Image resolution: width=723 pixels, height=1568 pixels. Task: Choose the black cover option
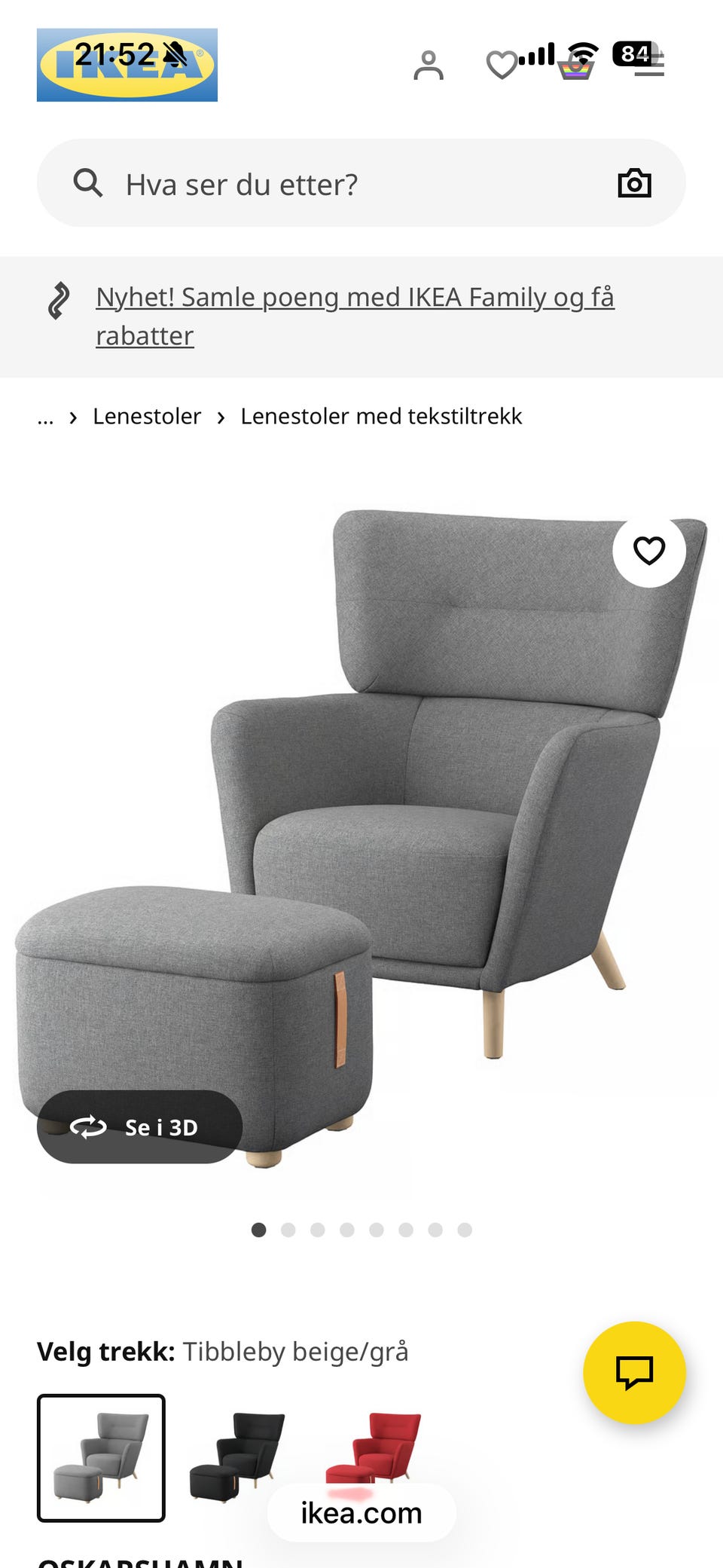(x=237, y=1456)
